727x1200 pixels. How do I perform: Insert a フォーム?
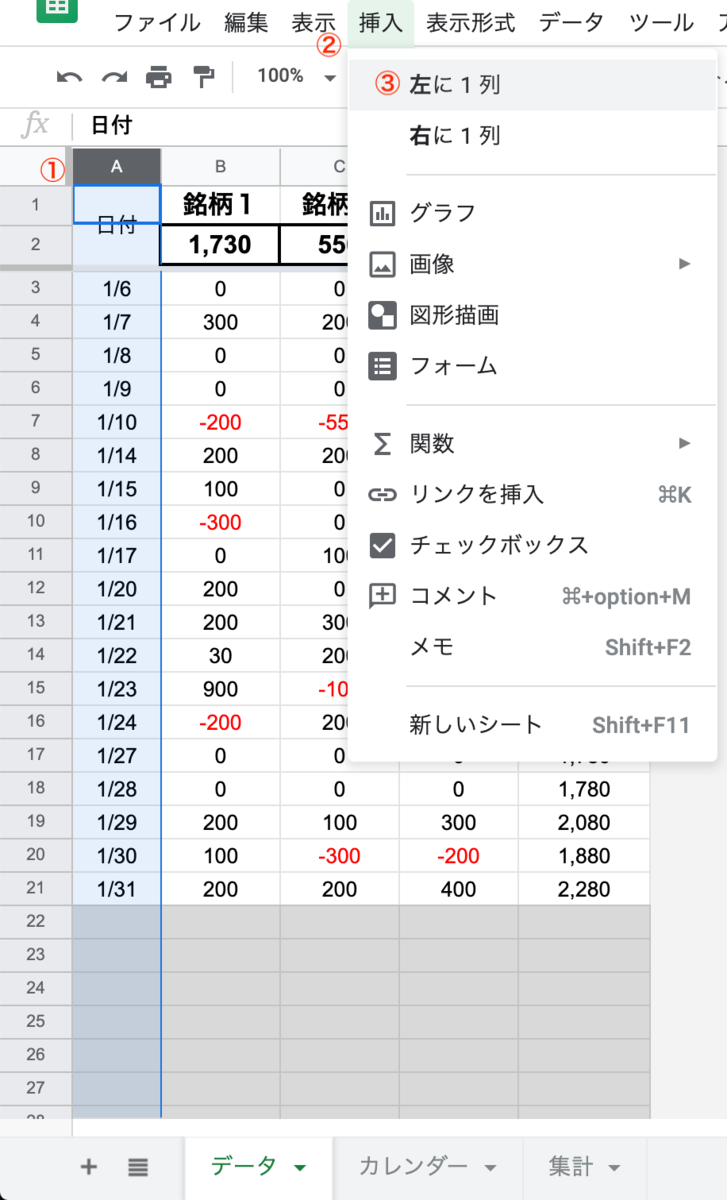click(533, 366)
